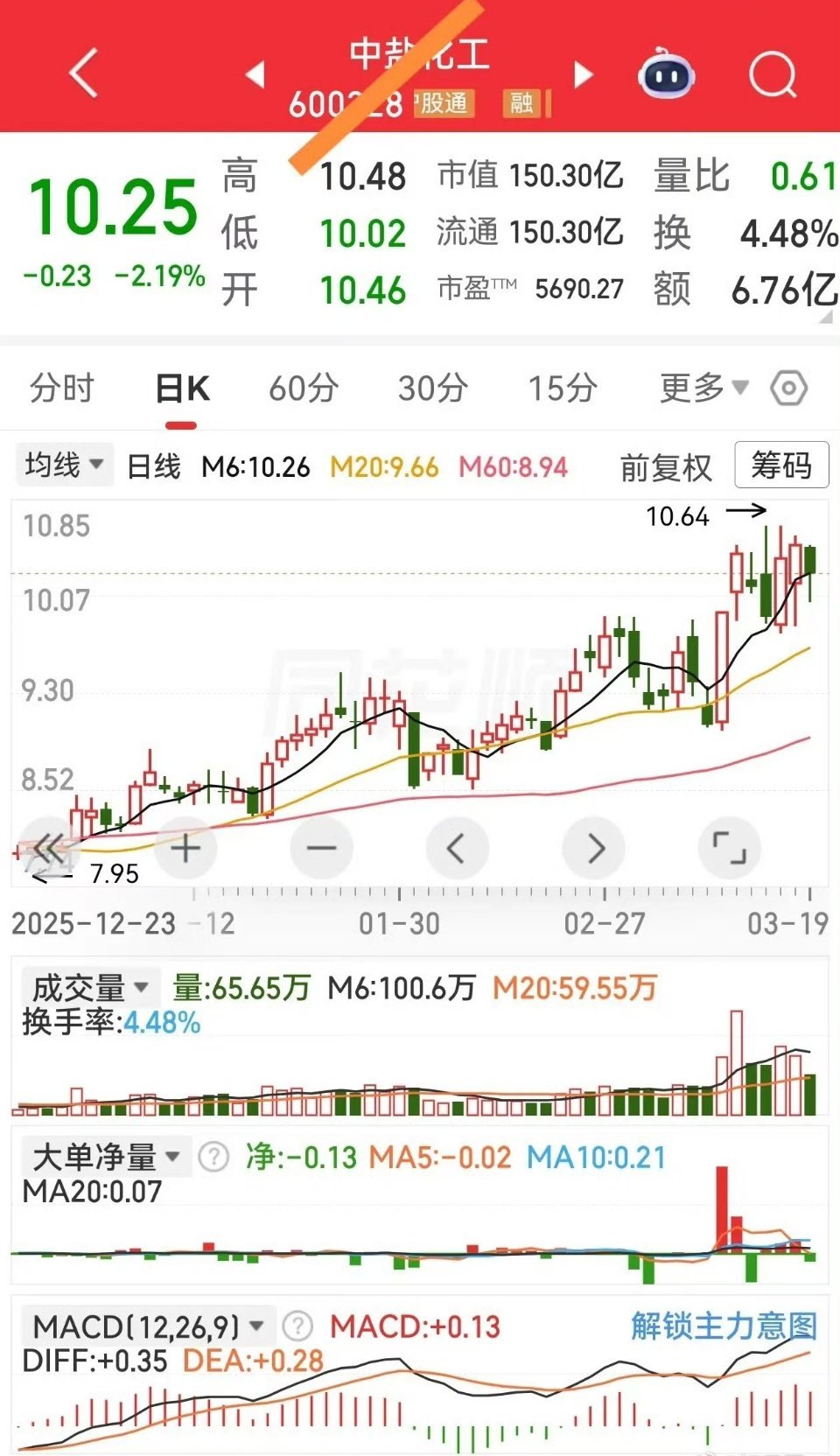The width and height of the screenshot is (840, 1456).
Task: Open the 成交量 indicator dropdown
Action: [90, 988]
